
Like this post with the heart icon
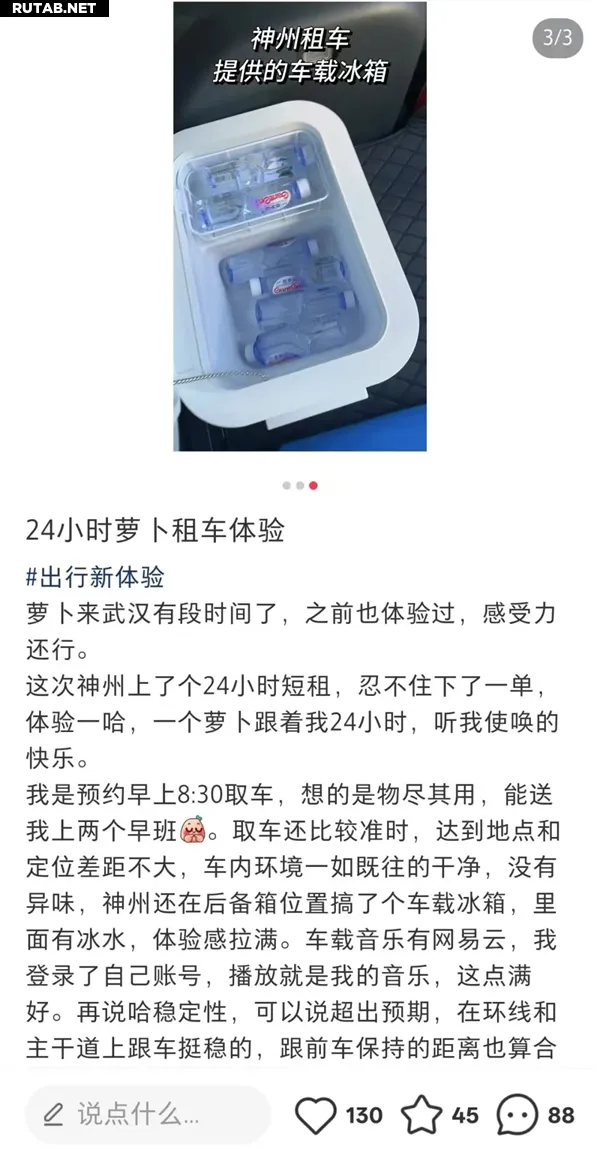point(316,1115)
